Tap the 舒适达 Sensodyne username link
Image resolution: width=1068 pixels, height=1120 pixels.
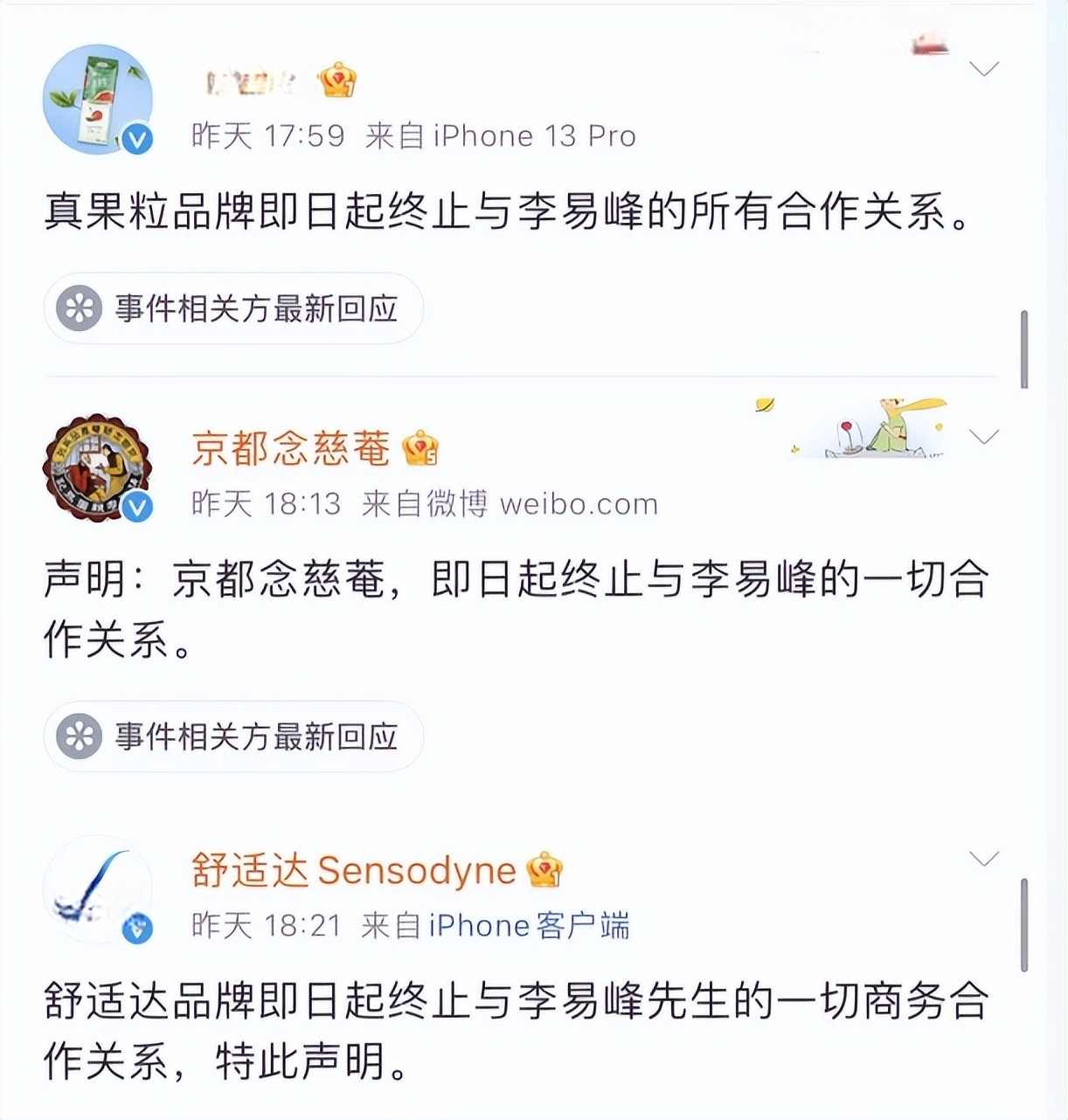pyautogui.click(x=353, y=870)
